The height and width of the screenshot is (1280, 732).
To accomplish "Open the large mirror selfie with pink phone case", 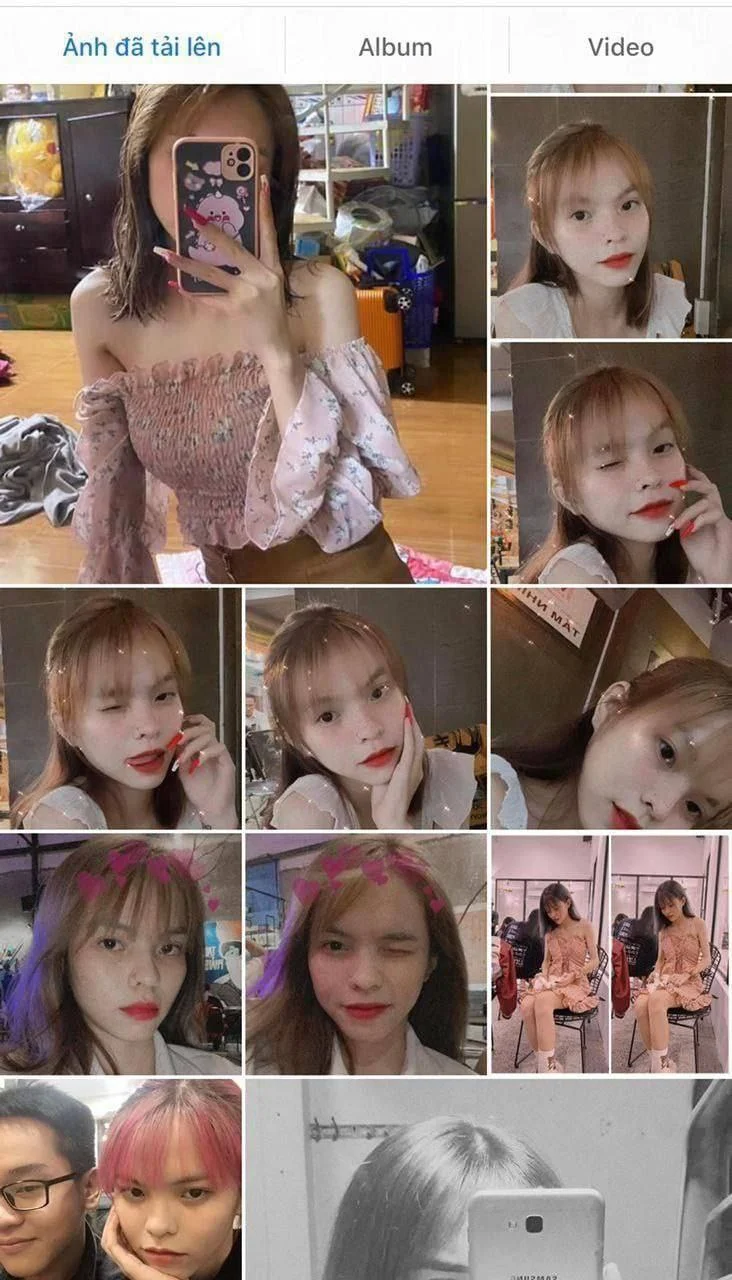I will [243, 334].
